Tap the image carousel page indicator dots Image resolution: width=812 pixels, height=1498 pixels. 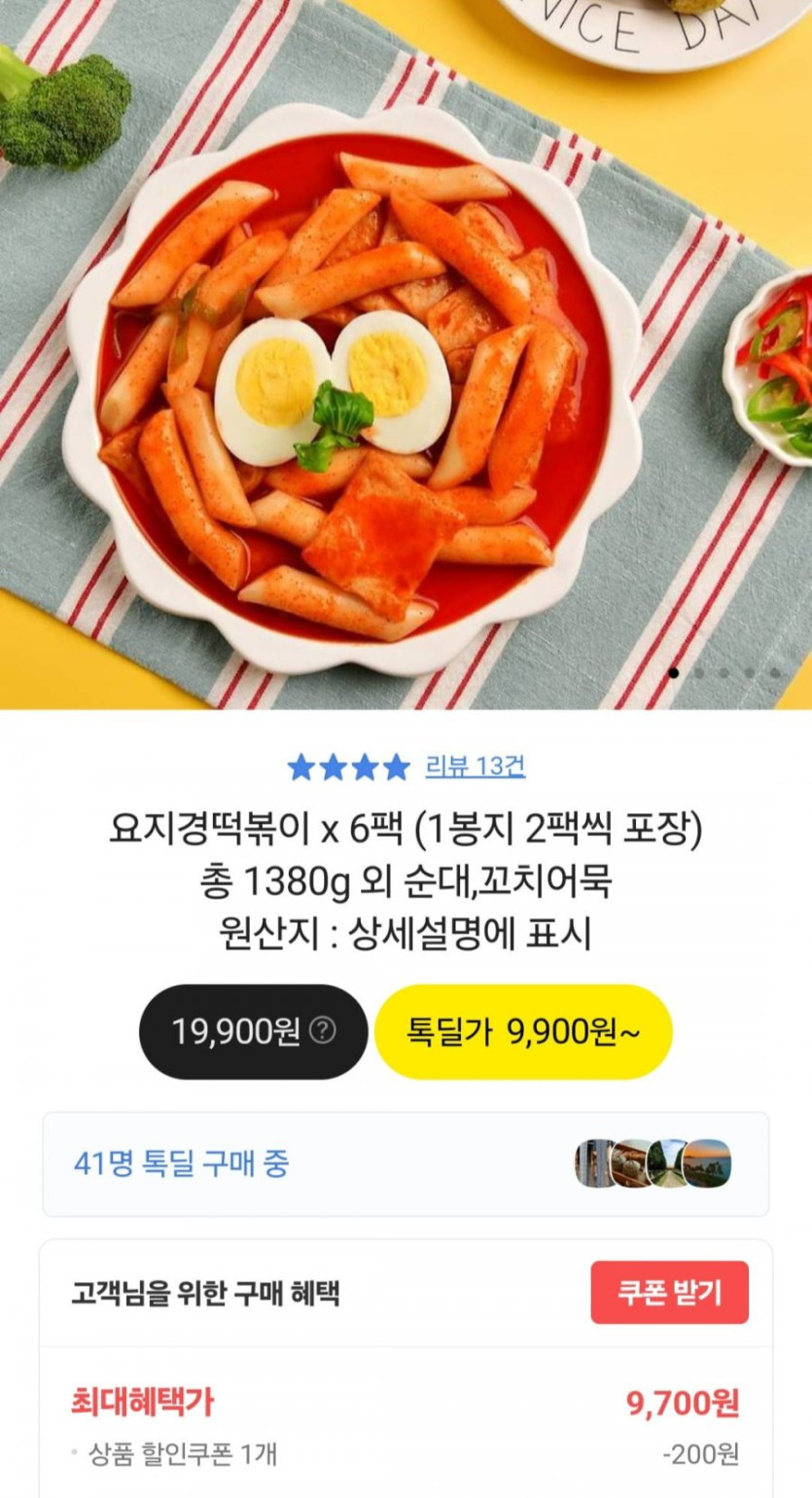point(724,672)
